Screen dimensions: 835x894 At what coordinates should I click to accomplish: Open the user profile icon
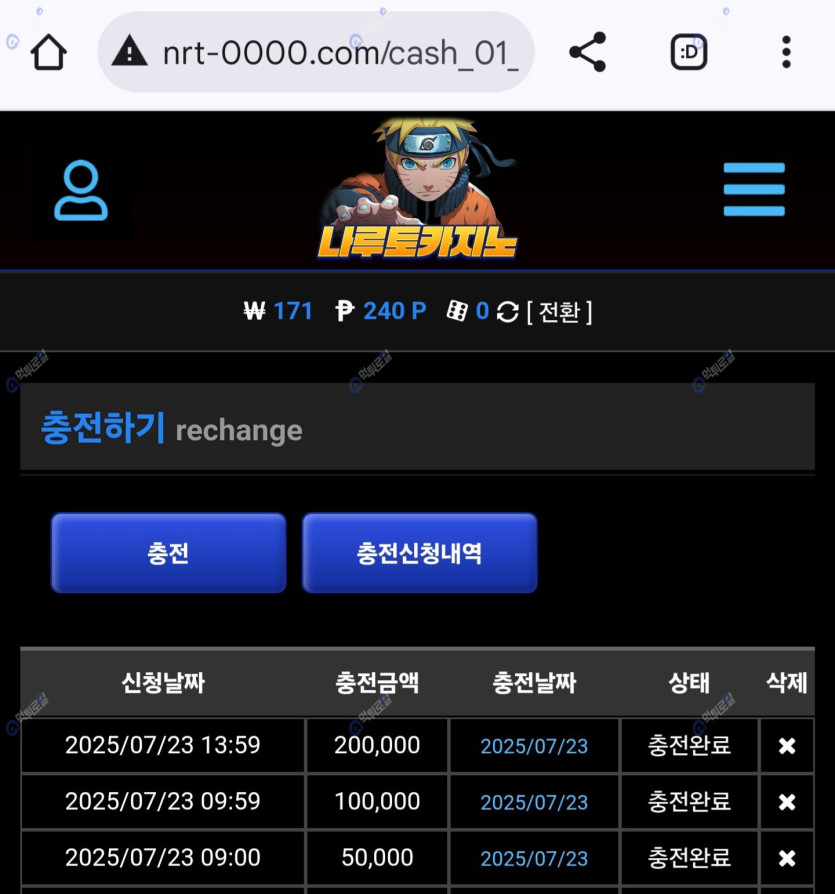[x=81, y=190]
